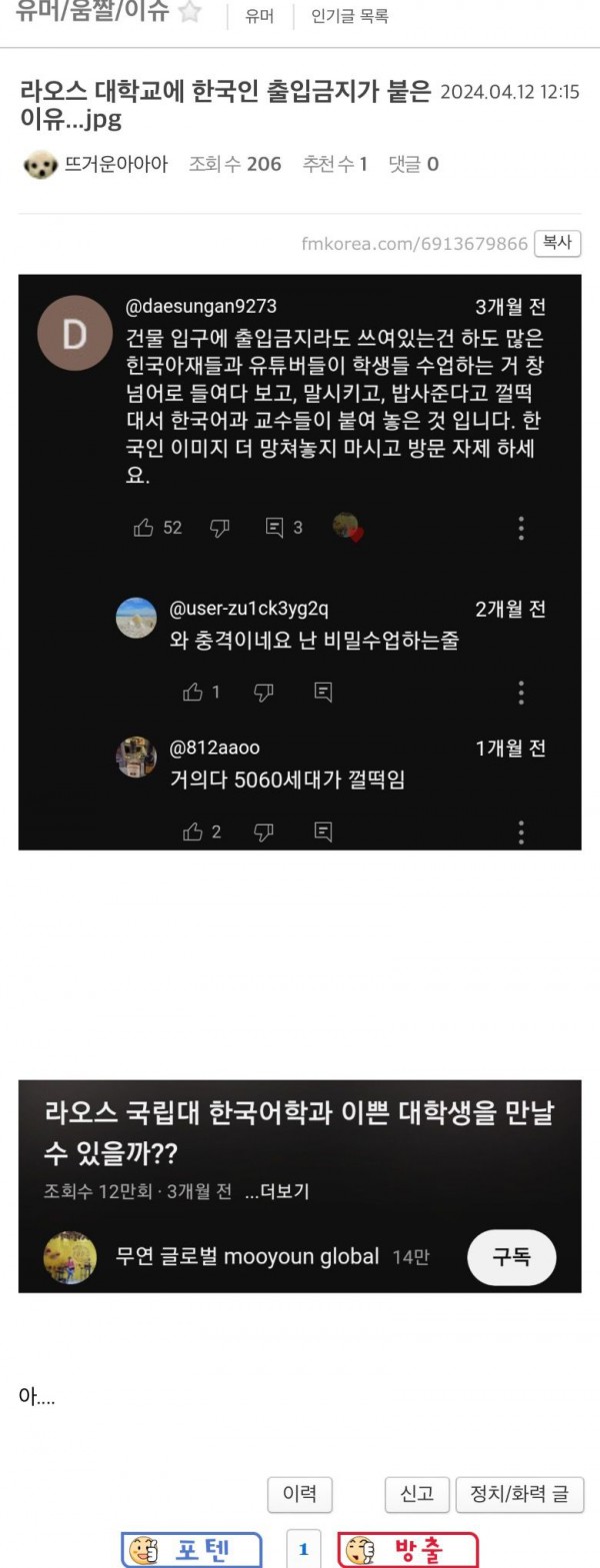Open the 유머/움짤/이슈 board title
Screen dimensions: 600x1568
tap(92, 12)
